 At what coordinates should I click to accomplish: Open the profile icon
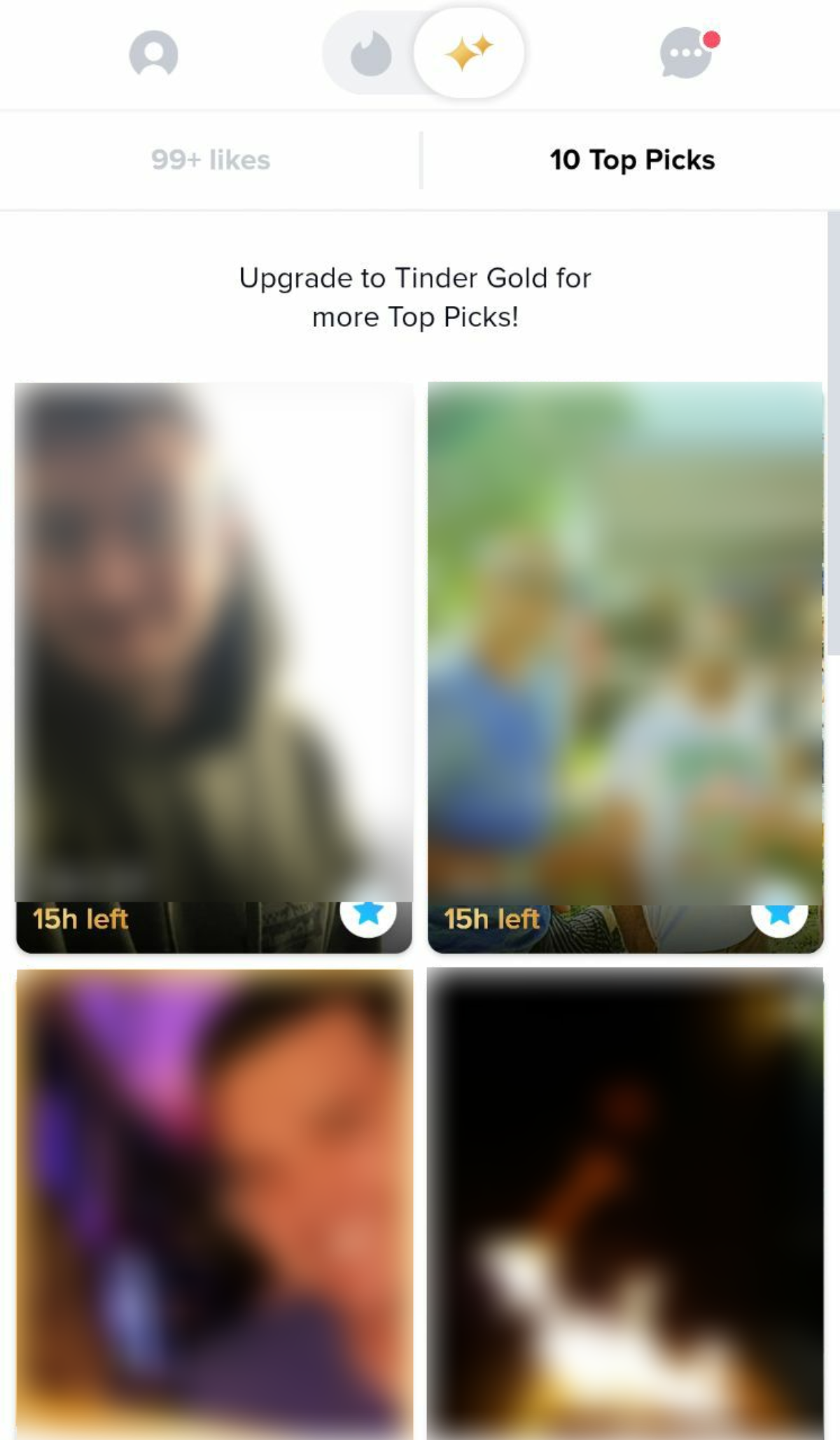point(153,54)
